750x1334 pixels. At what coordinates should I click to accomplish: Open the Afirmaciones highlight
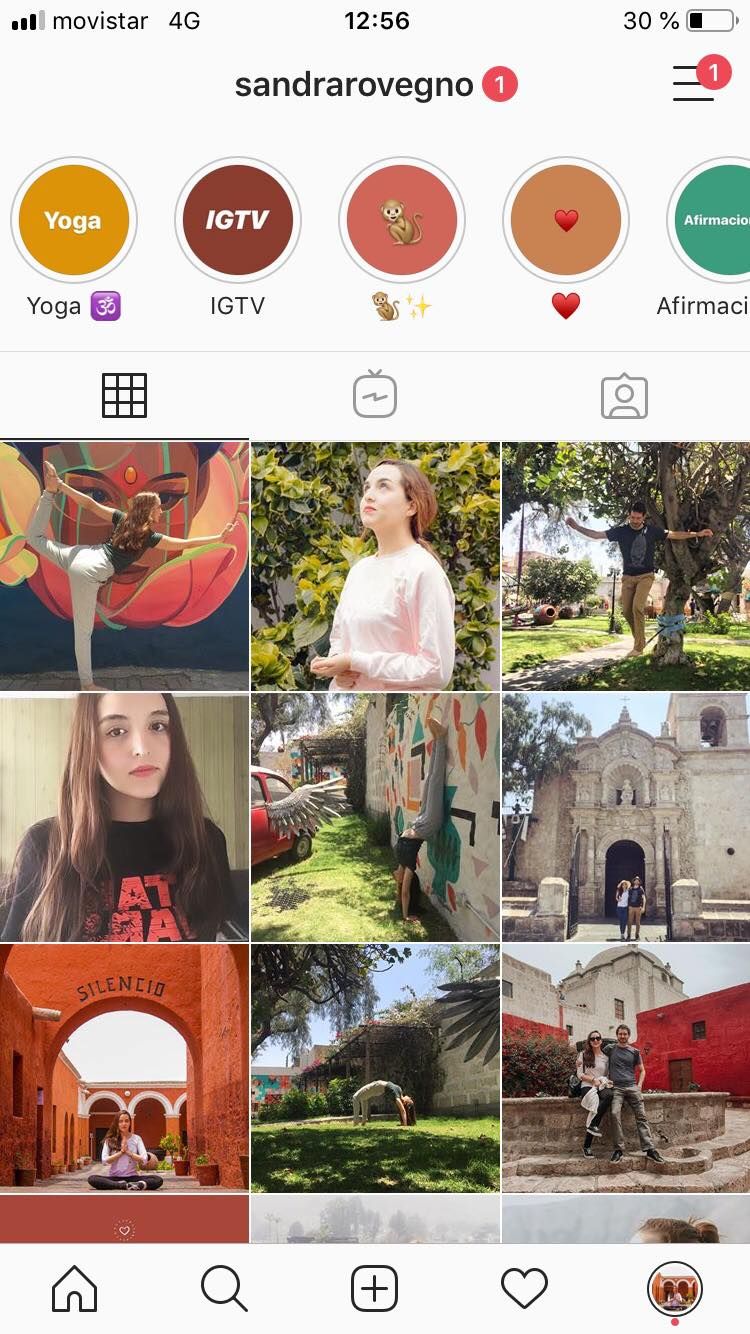(x=712, y=220)
